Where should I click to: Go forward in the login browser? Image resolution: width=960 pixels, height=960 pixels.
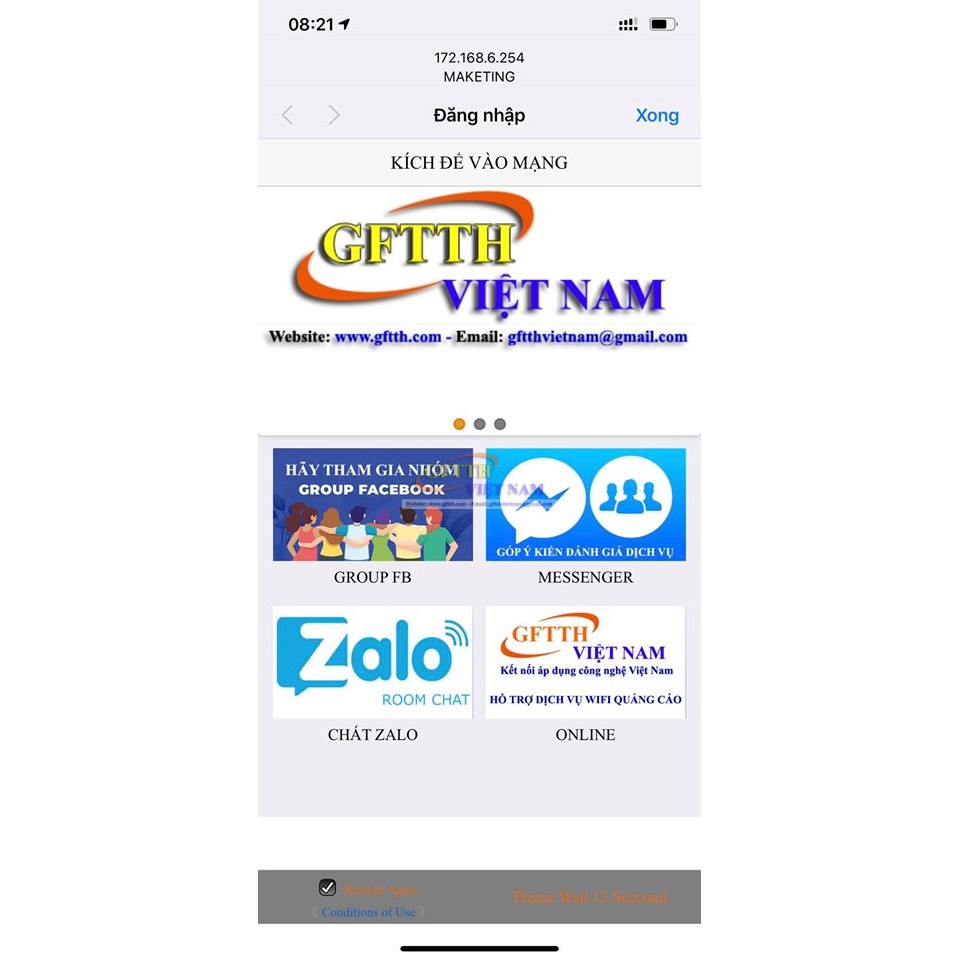(334, 116)
